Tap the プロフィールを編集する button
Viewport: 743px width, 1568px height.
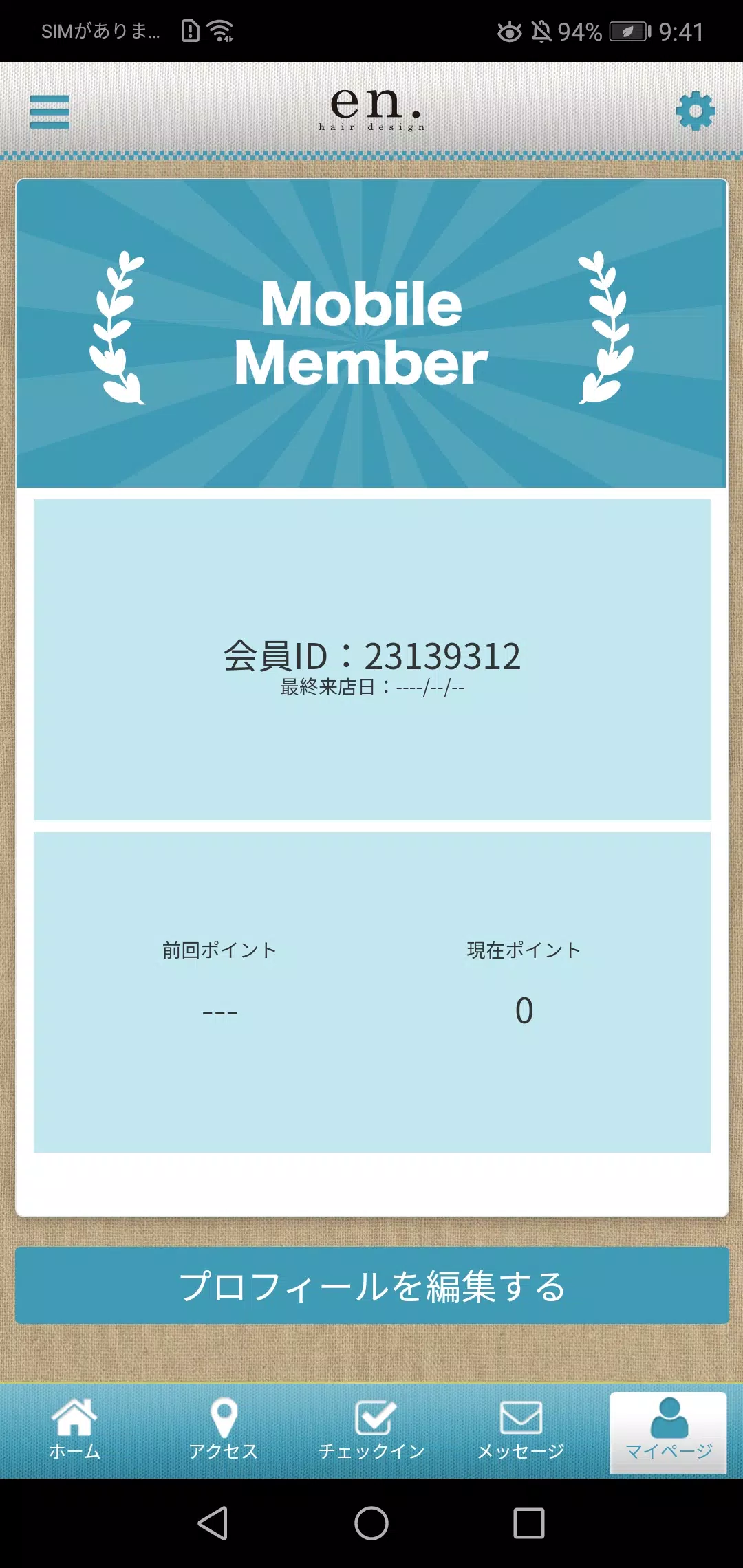pos(371,1286)
